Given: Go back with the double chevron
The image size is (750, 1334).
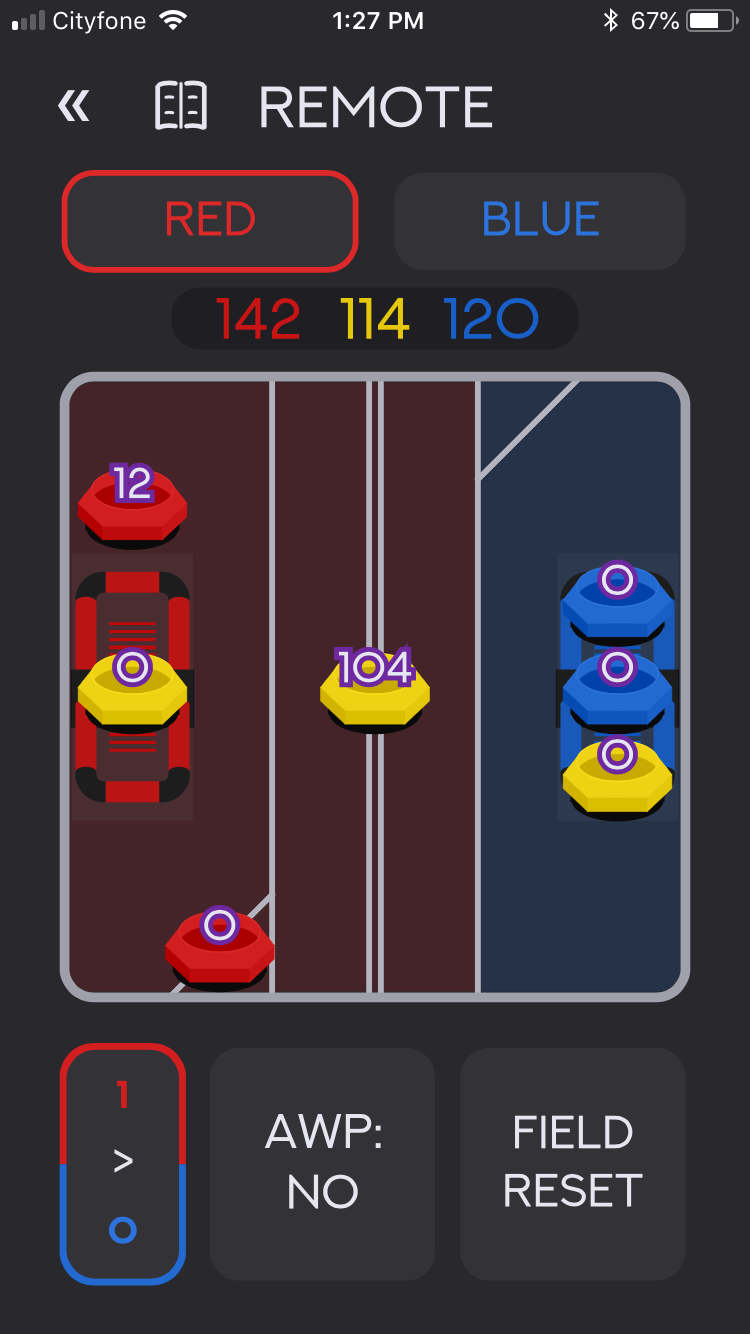Looking at the screenshot, I should click(x=74, y=106).
